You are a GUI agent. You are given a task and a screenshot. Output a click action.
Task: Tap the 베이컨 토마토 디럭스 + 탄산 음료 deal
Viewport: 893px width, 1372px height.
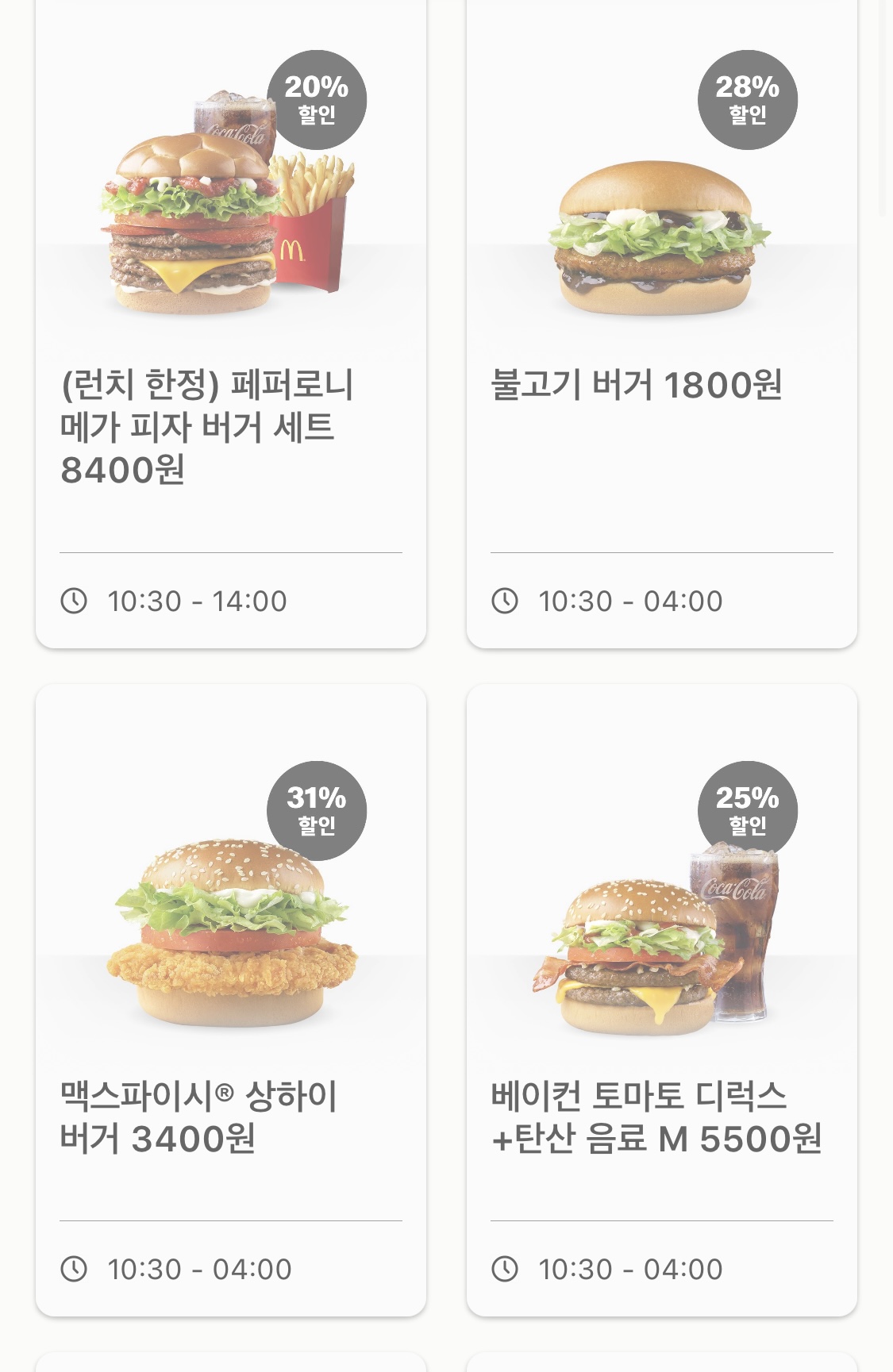tap(661, 1000)
